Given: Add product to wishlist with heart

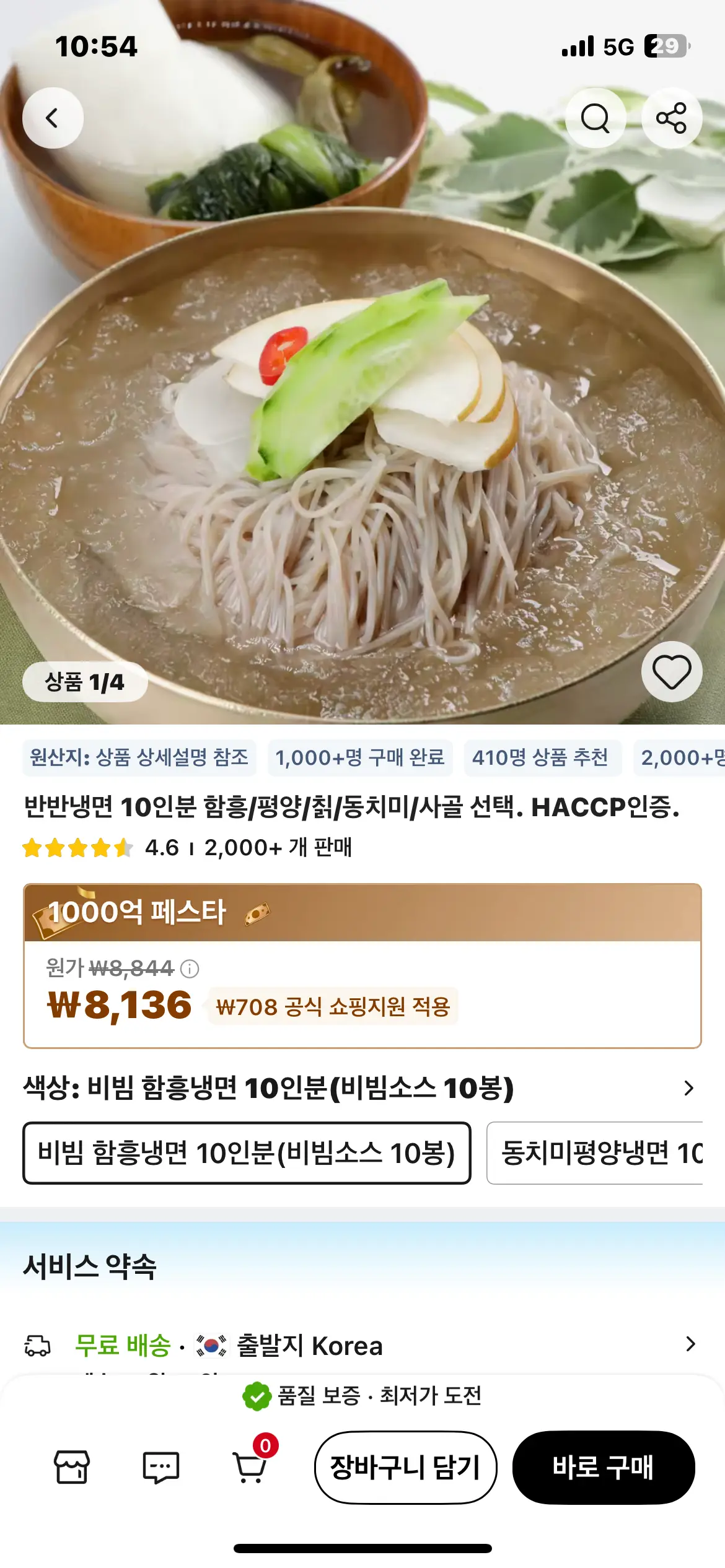Looking at the screenshot, I should pos(672,672).
